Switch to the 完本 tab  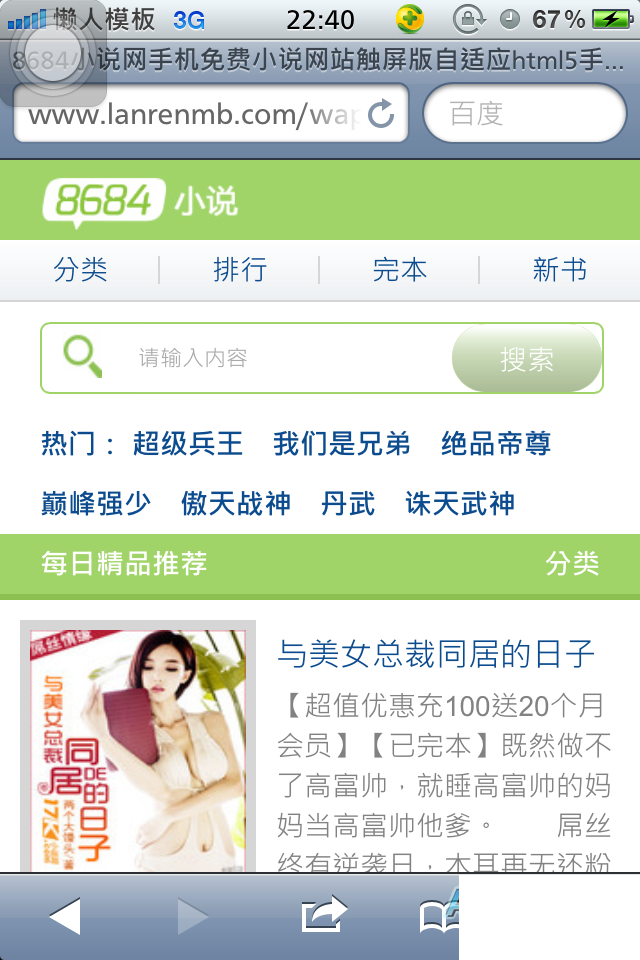coord(400,270)
